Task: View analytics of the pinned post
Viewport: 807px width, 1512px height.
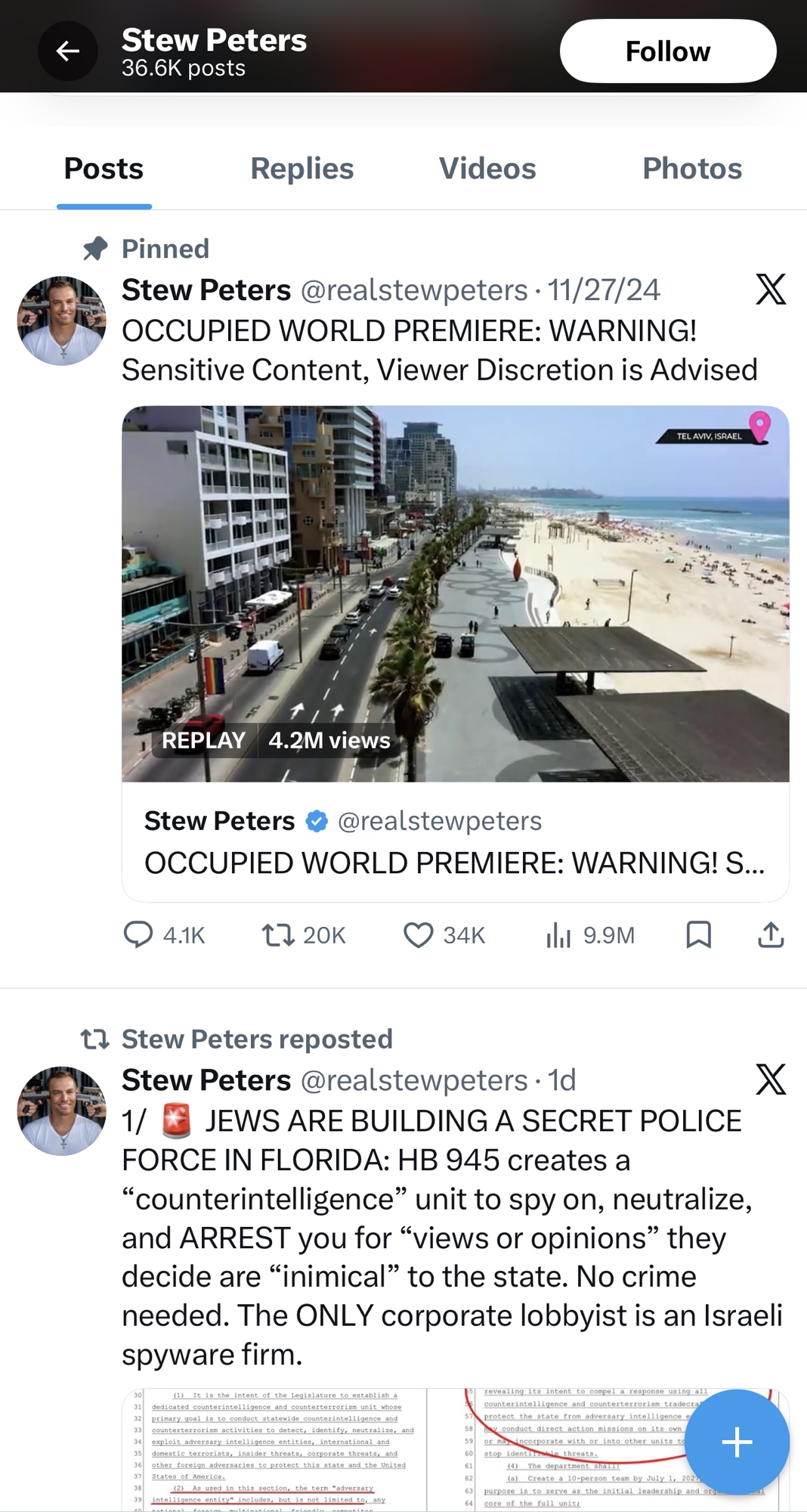Action: pos(559,935)
